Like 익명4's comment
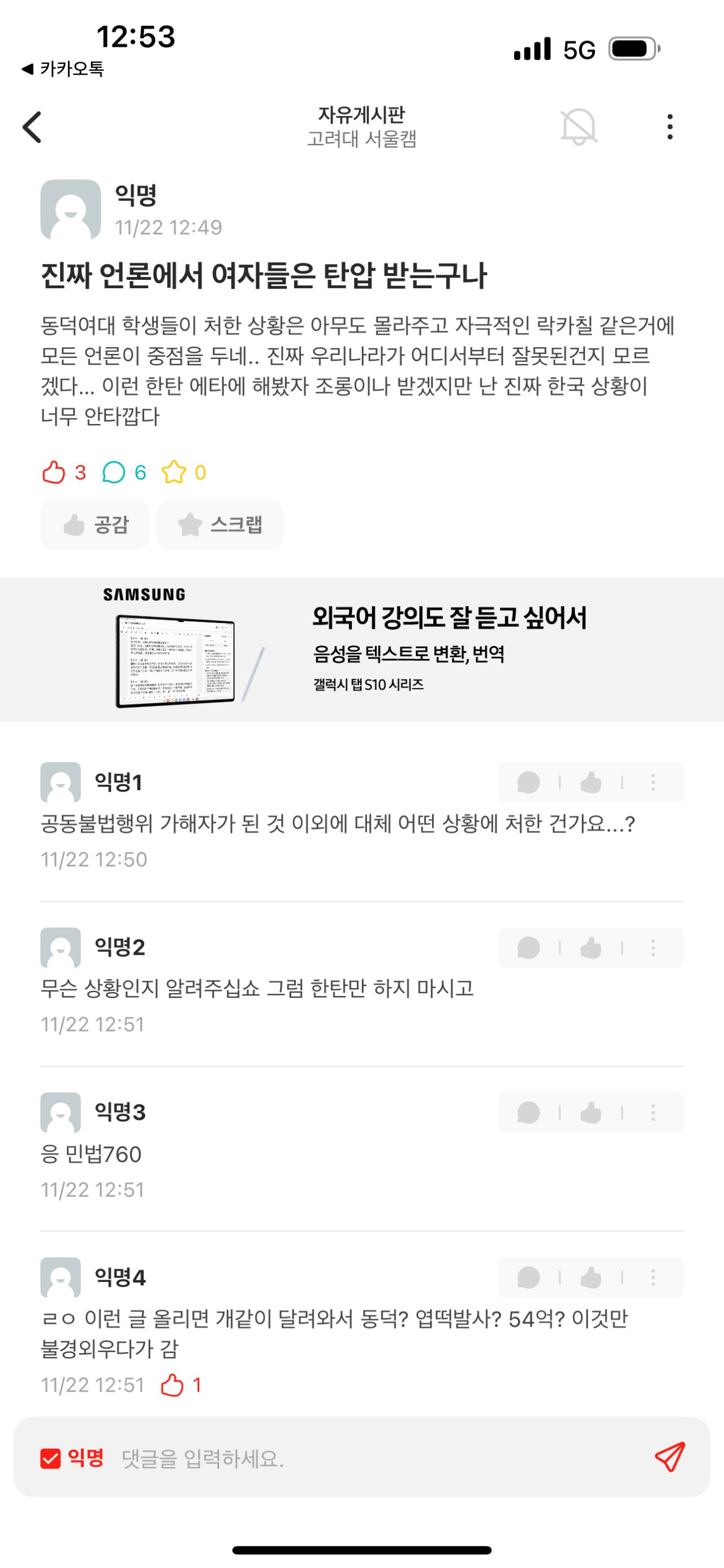Viewport: 724px width, 1568px height. (591, 1277)
